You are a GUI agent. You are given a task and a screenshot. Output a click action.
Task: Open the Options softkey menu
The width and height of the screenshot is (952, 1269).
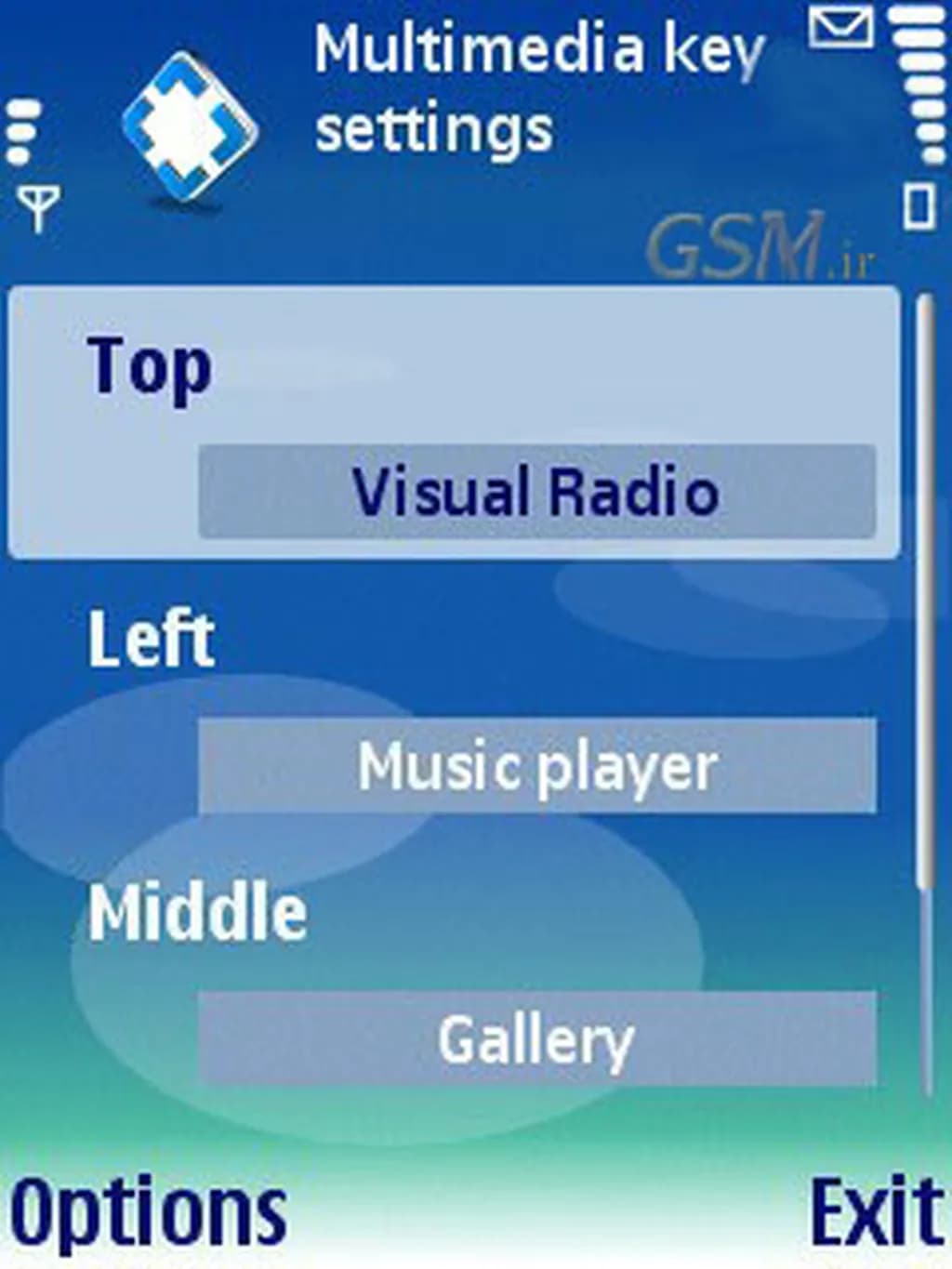click(x=147, y=1211)
